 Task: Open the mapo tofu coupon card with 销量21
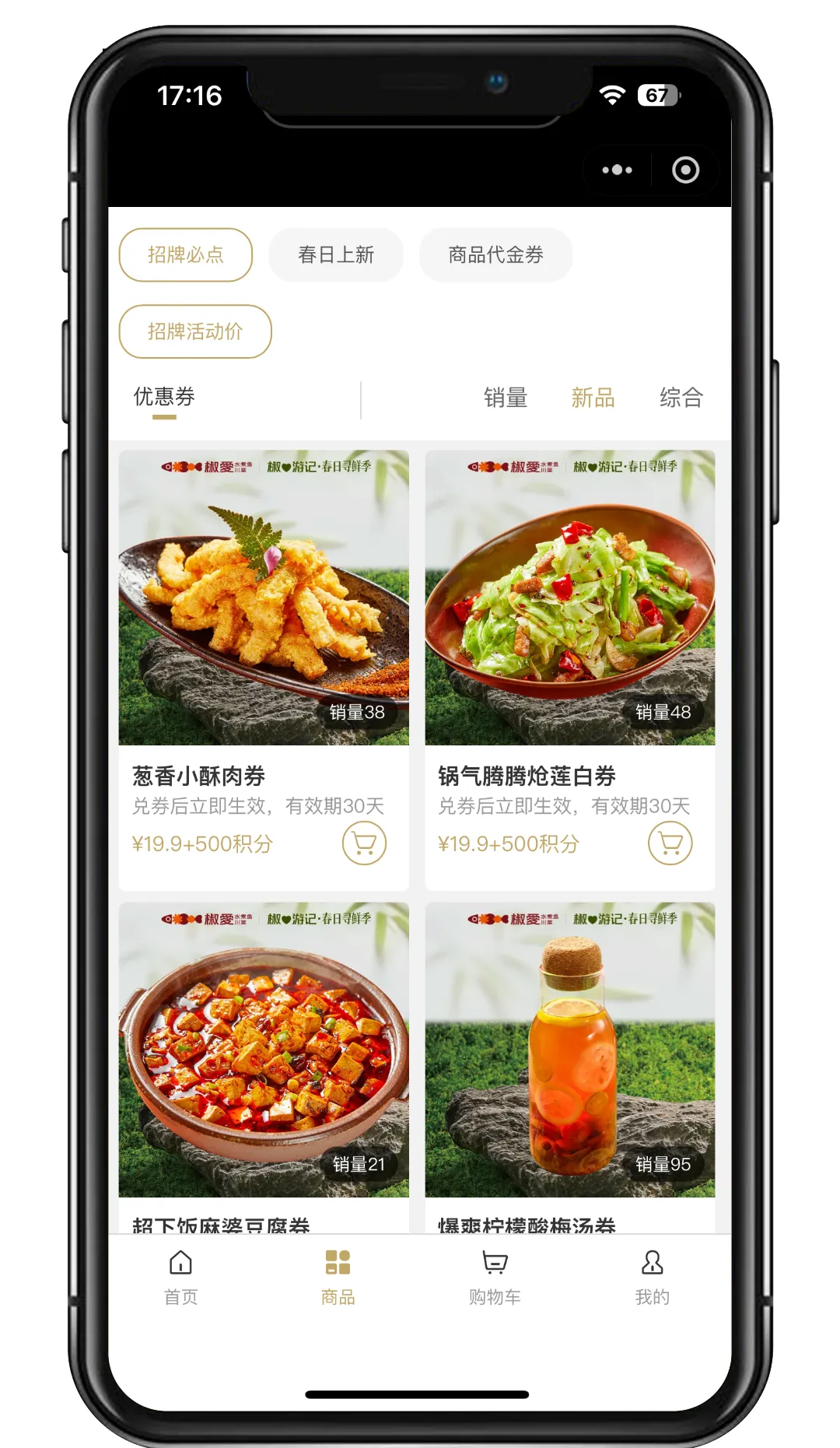pos(264,1050)
